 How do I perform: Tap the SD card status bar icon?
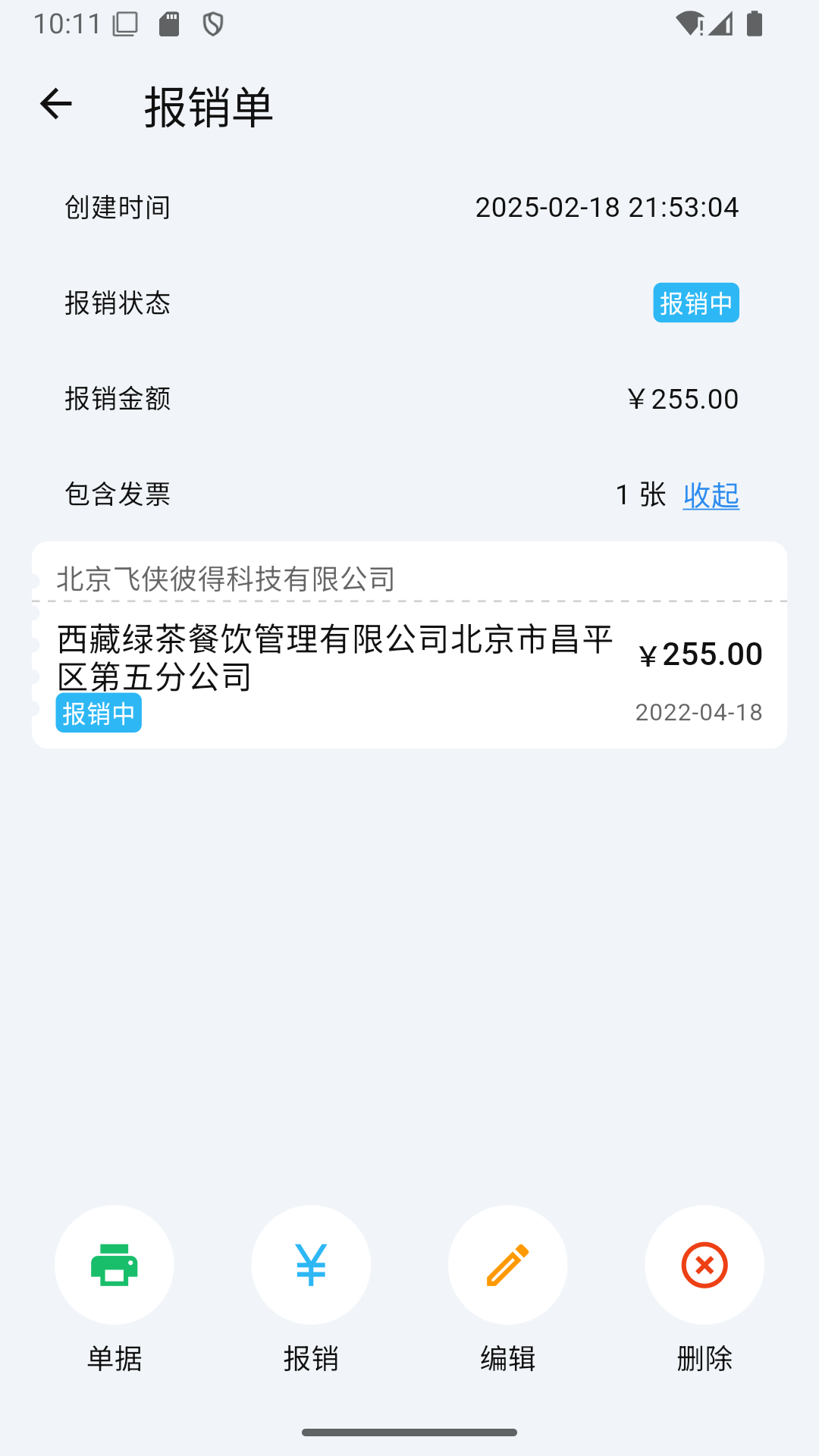click(x=170, y=23)
